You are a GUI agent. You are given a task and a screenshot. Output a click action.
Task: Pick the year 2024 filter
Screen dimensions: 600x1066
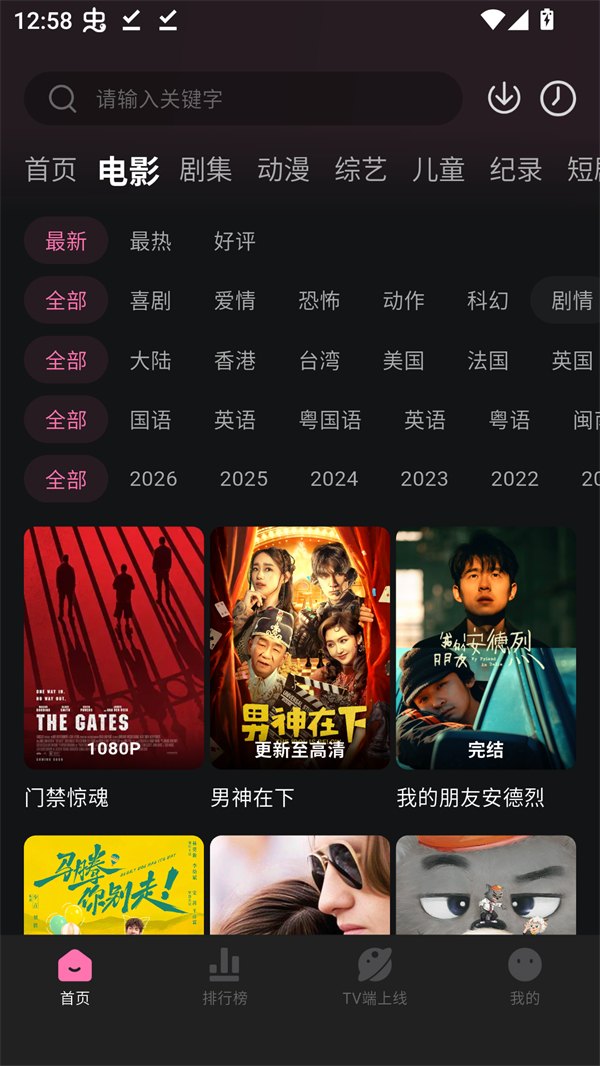coord(334,479)
